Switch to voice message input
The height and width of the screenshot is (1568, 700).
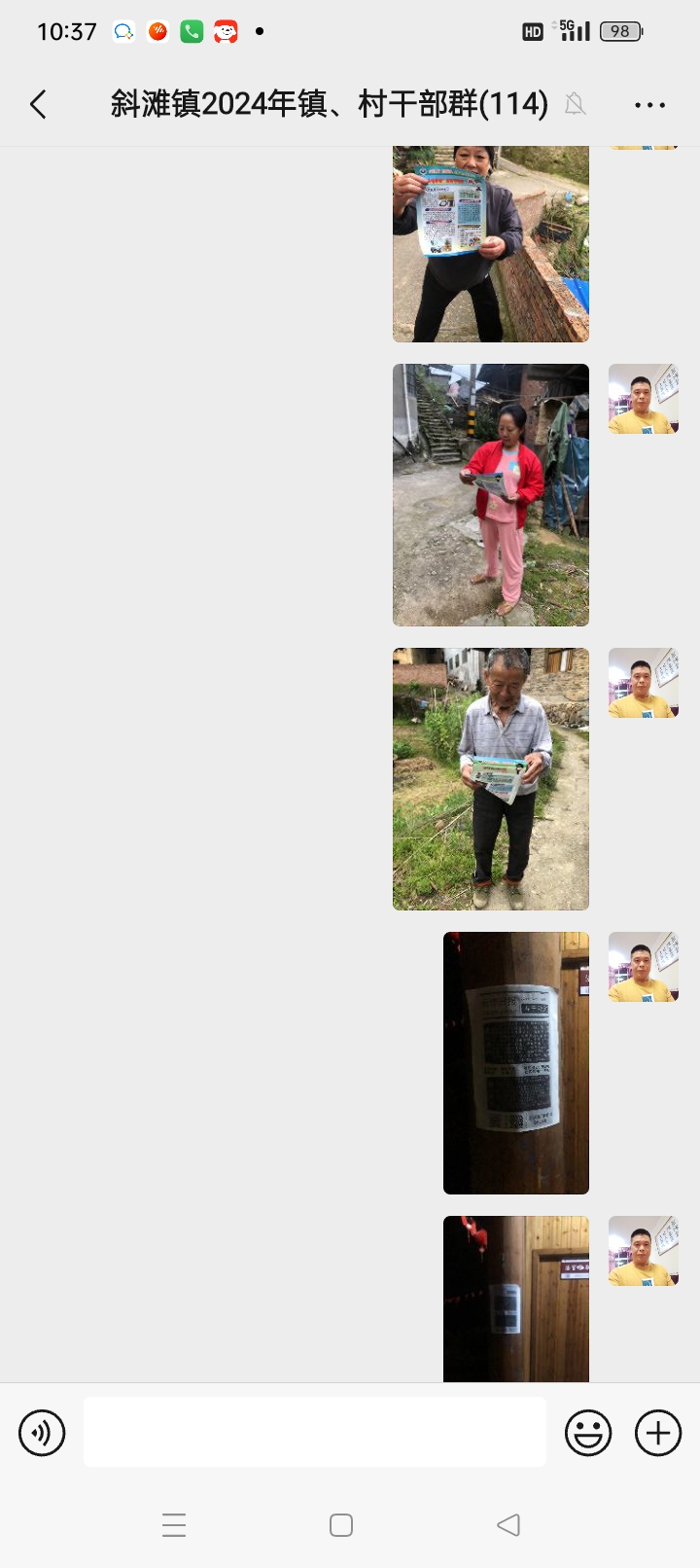coord(42,1433)
